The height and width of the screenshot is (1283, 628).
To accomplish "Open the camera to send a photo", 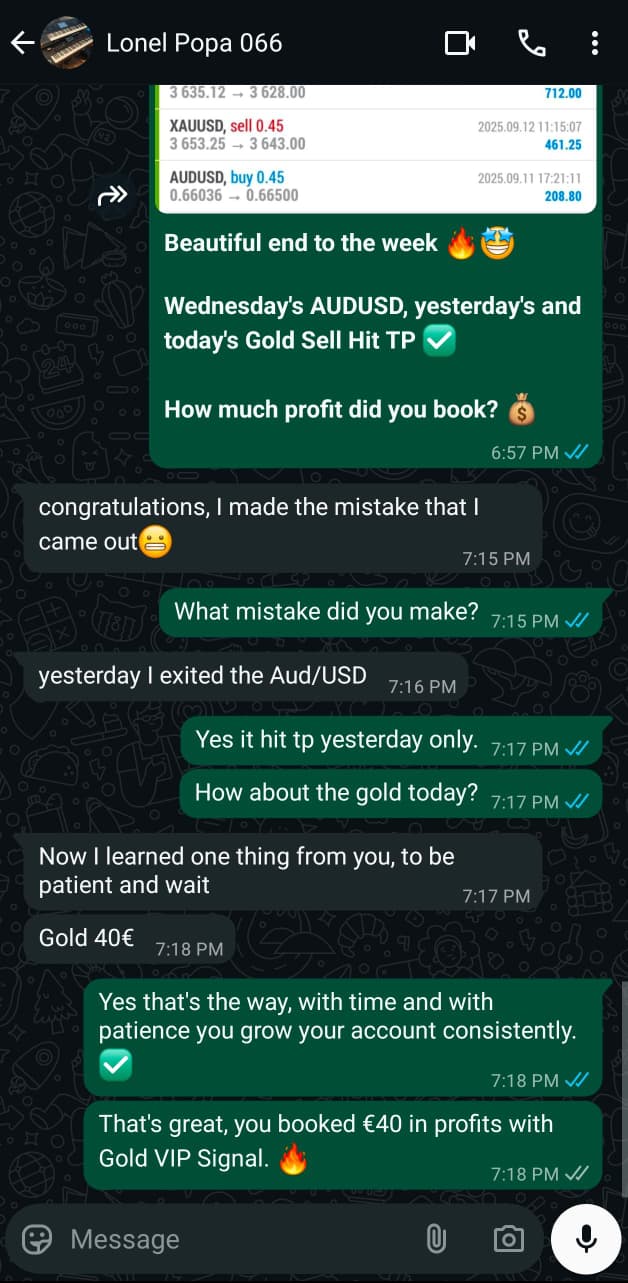I will pyautogui.click(x=508, y=1239).
